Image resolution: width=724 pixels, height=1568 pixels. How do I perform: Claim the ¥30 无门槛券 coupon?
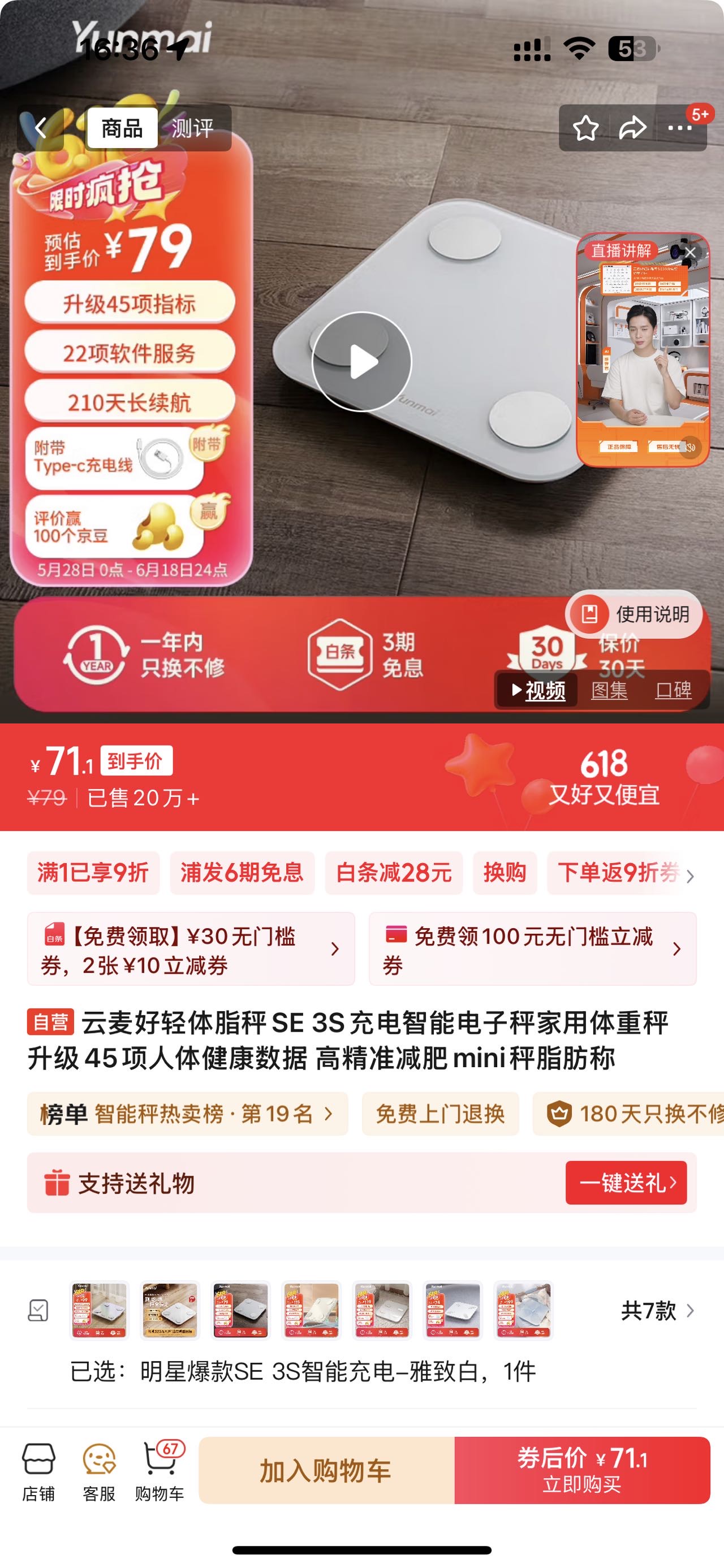coord(191,949)
